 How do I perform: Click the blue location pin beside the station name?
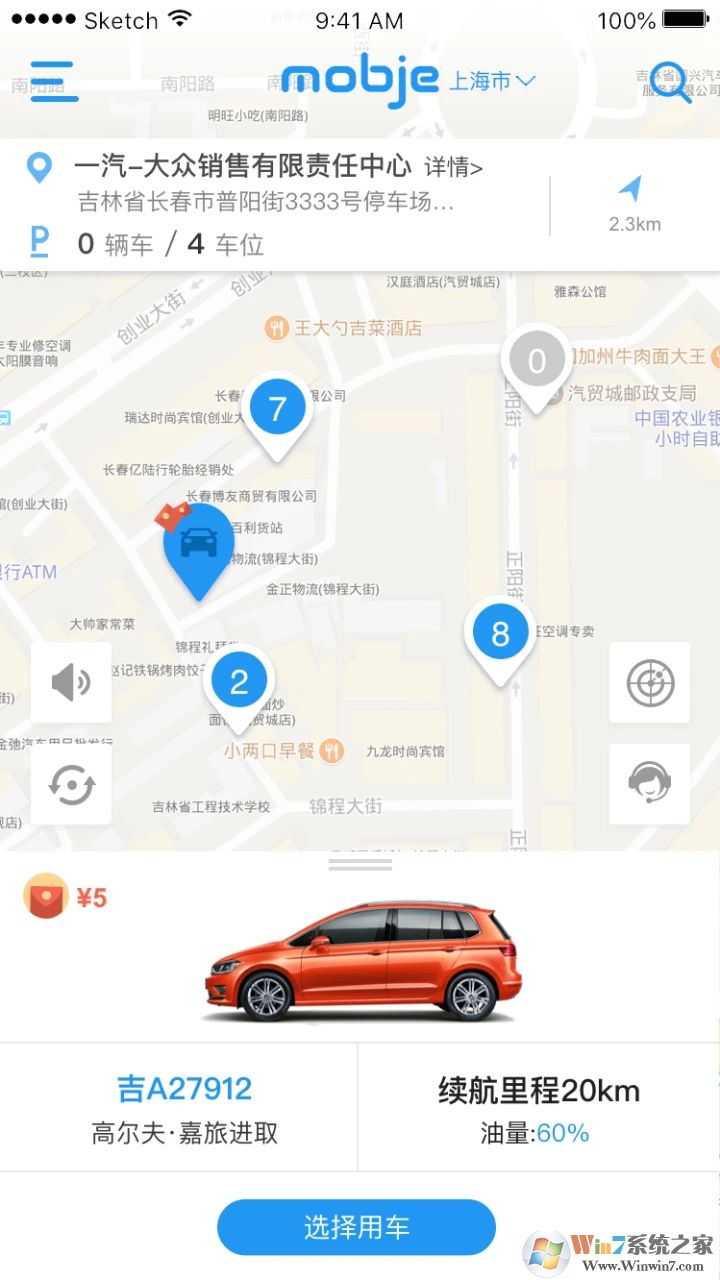pyautogui.click(x=39, y=167)
